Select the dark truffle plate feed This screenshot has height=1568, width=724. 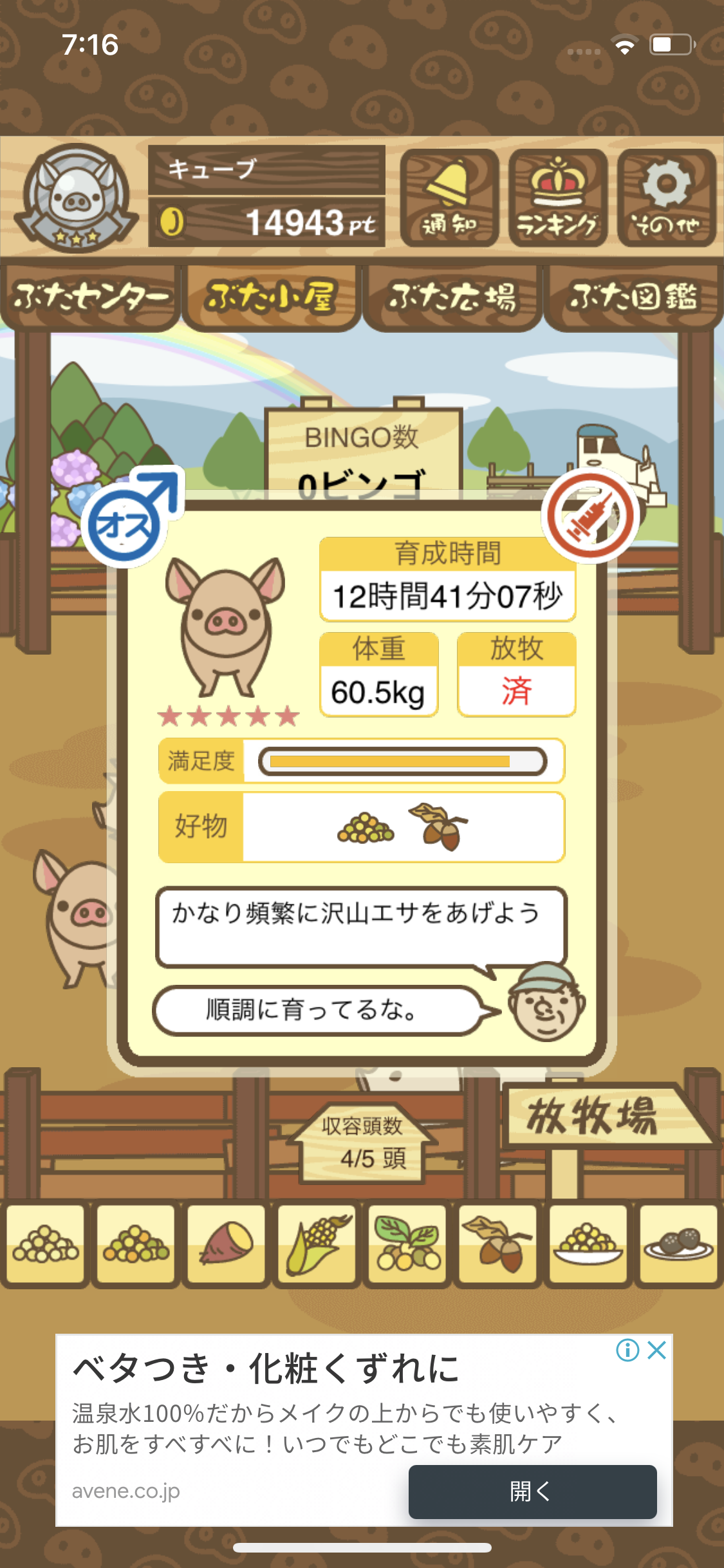point(679,1245)
